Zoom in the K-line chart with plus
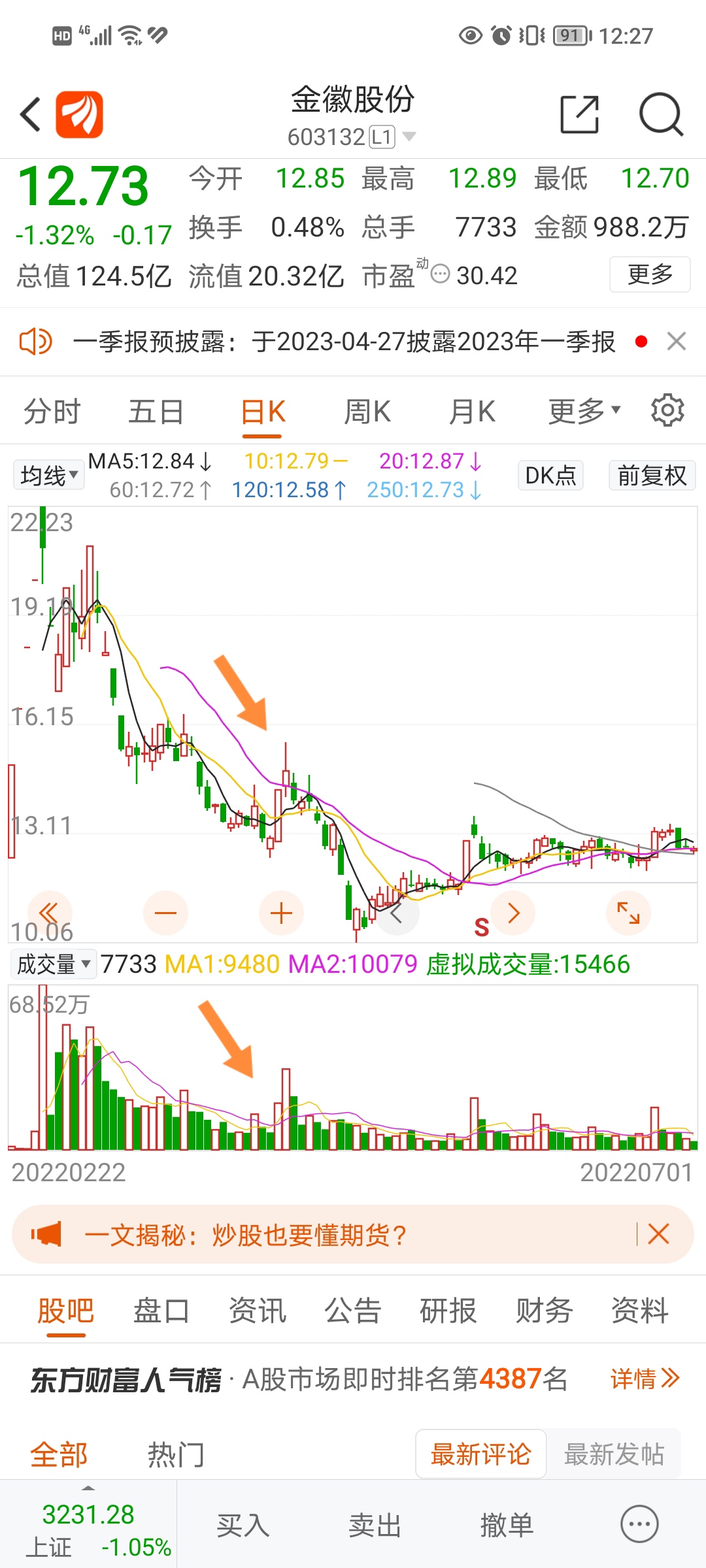Image resolution: width=706 pixels, height=1568 pixels. [x=281, y=913]
